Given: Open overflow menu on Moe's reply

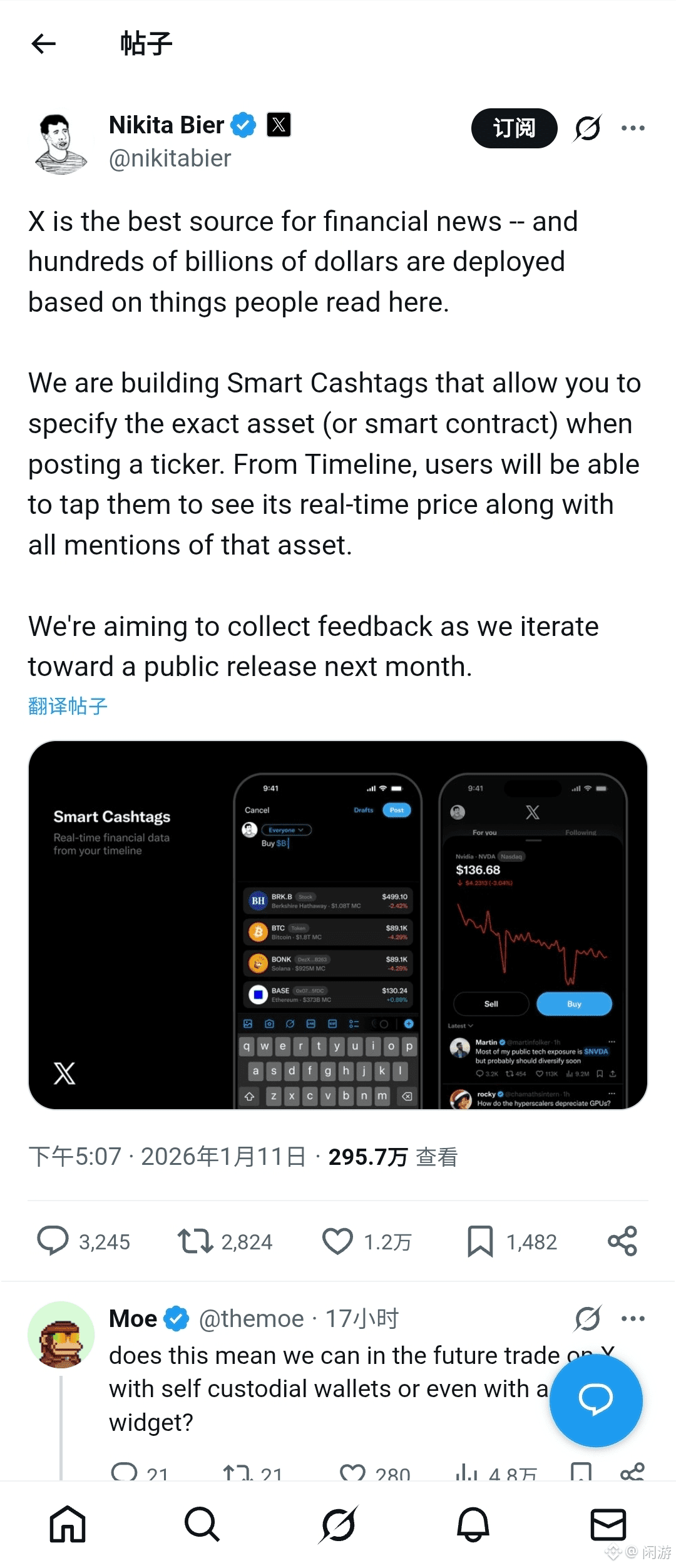Looking at the screenshot, I should point(633,1318).
